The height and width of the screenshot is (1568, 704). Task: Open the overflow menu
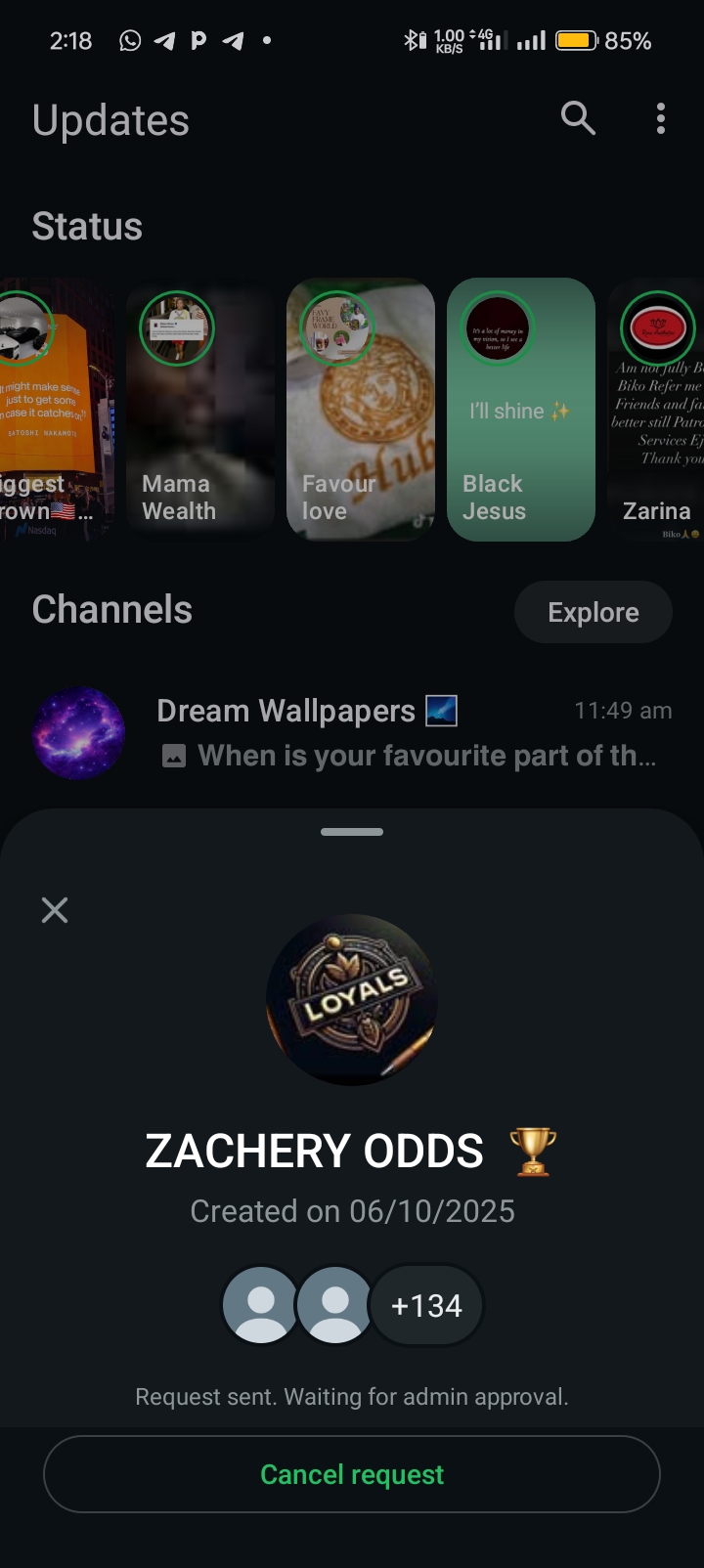(x=661, y=118)
